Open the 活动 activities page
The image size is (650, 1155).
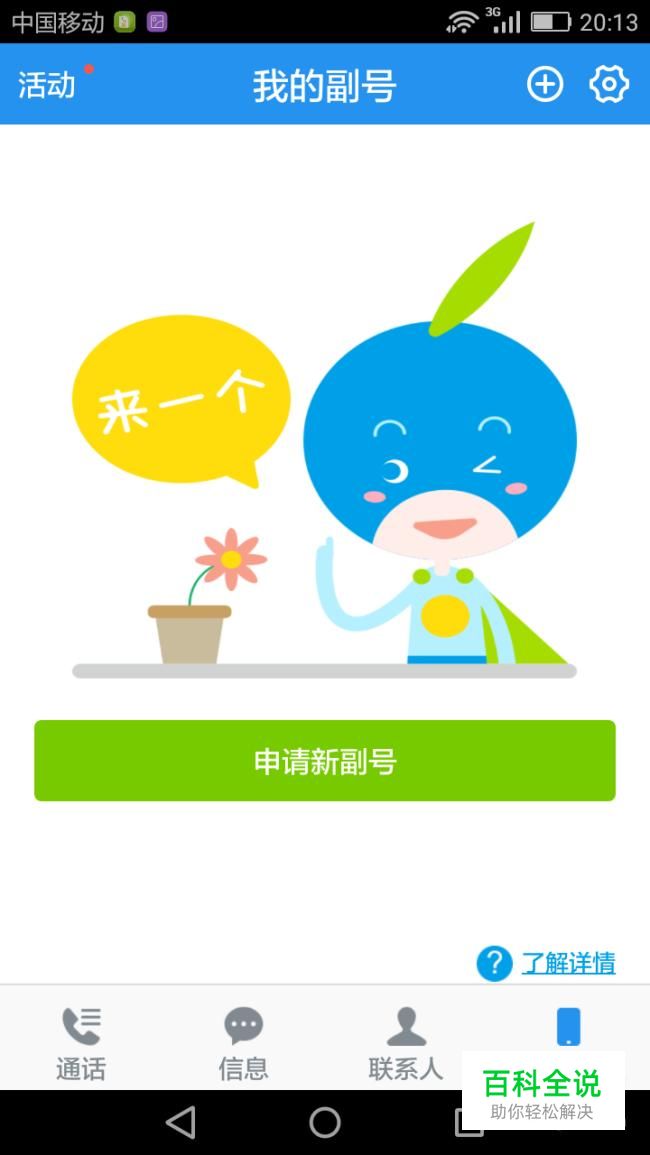point(47,85)
